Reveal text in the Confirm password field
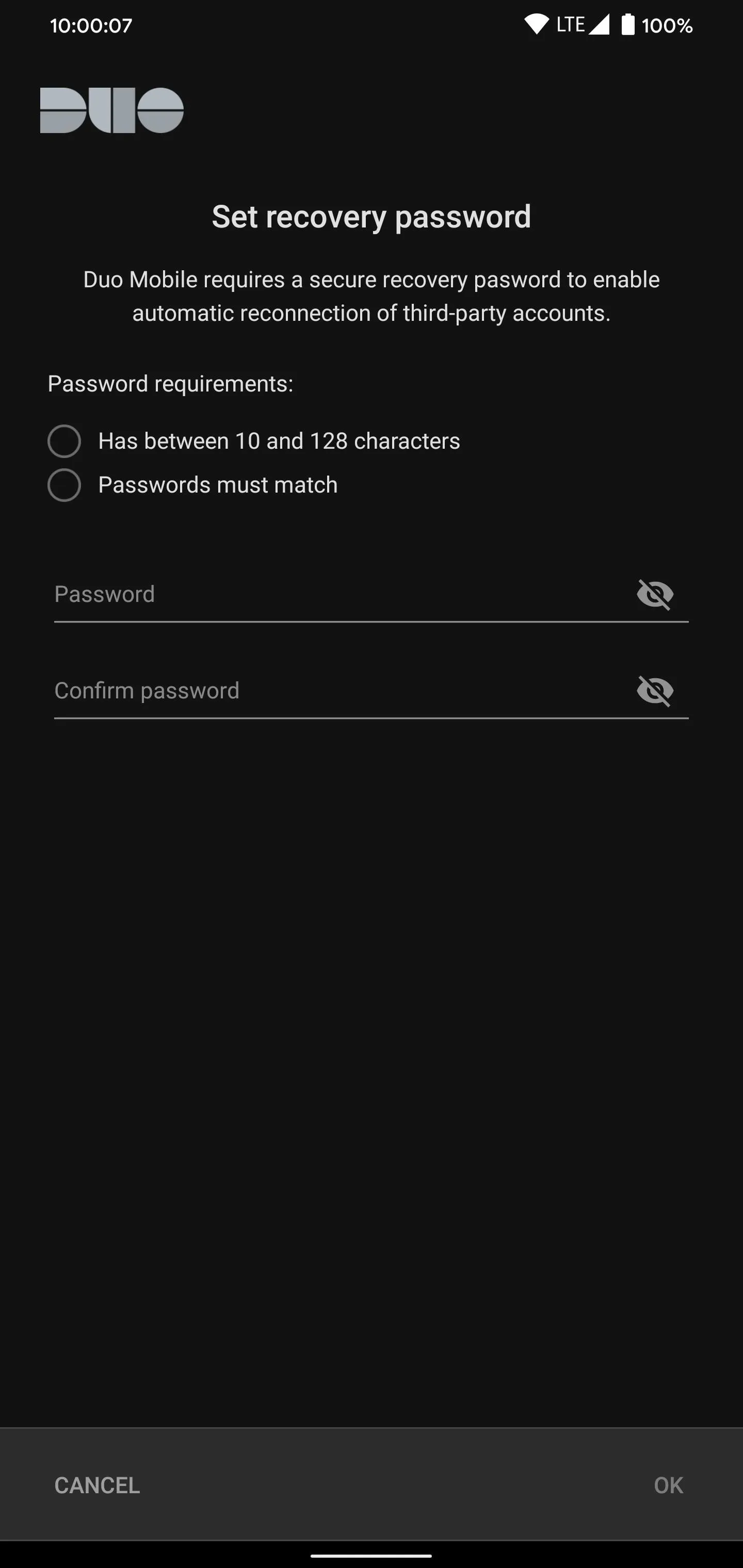 click(655, 690)
